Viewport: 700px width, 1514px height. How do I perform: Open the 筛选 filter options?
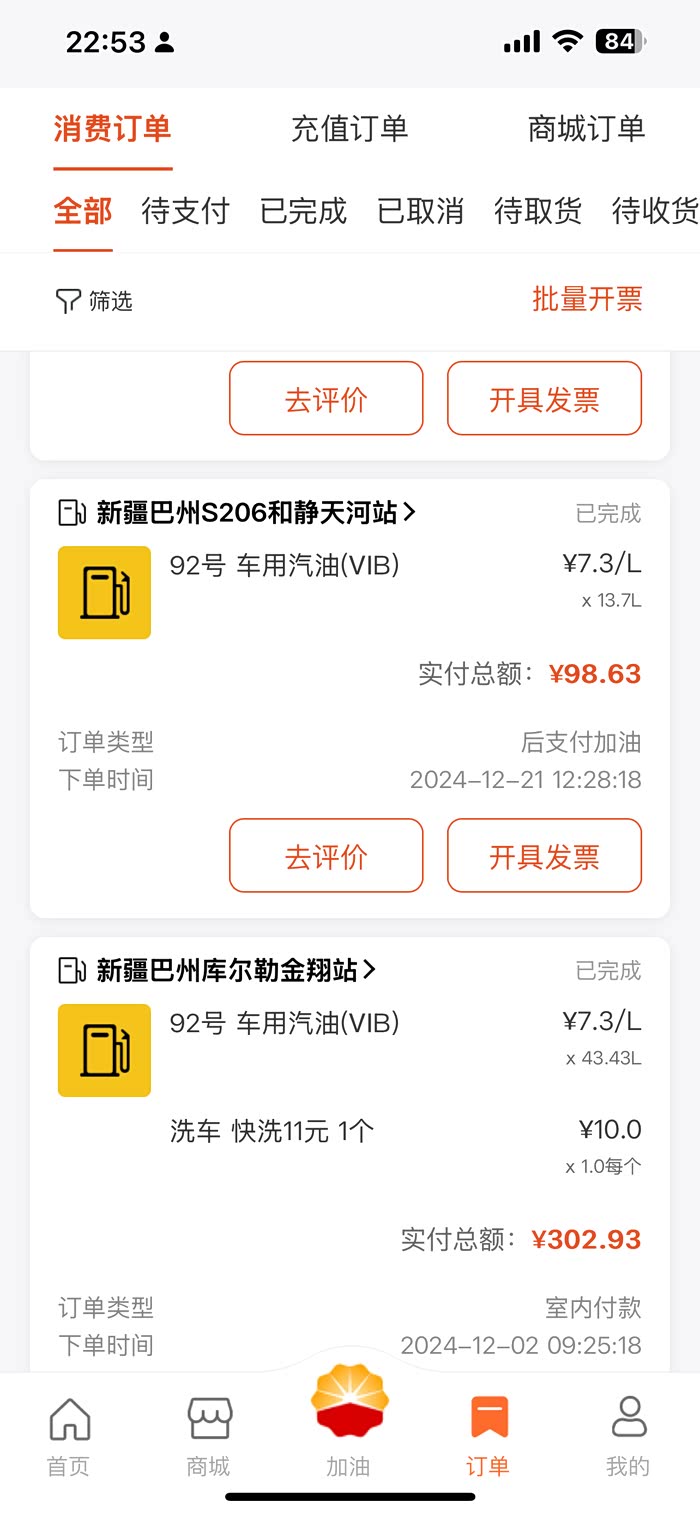tap(94, 301)
